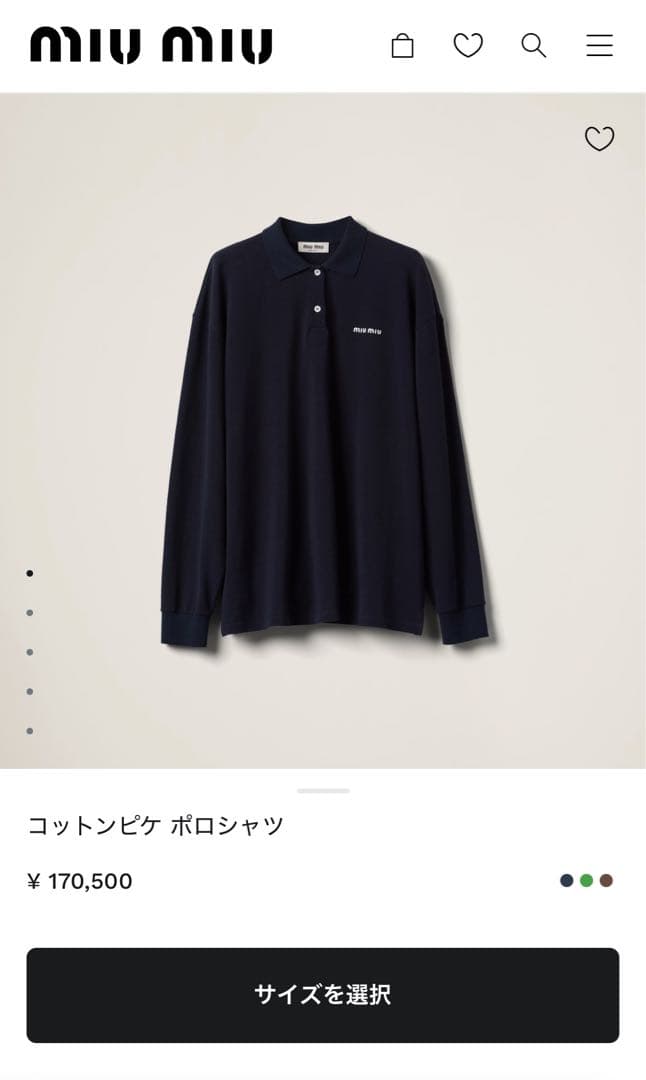
Task: Open the search icon
Action: (534, 46)
